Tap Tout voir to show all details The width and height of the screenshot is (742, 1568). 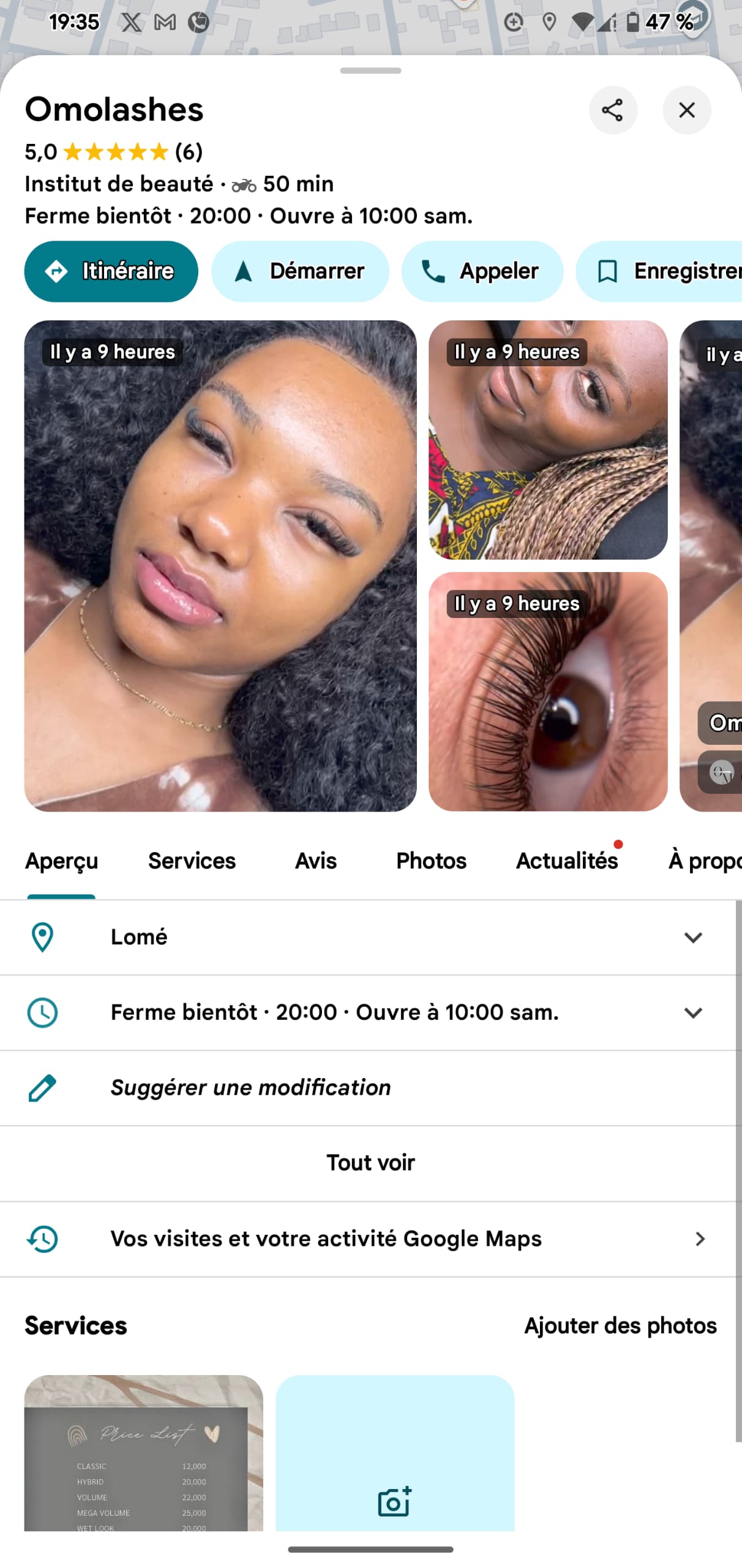[370, 1163]
